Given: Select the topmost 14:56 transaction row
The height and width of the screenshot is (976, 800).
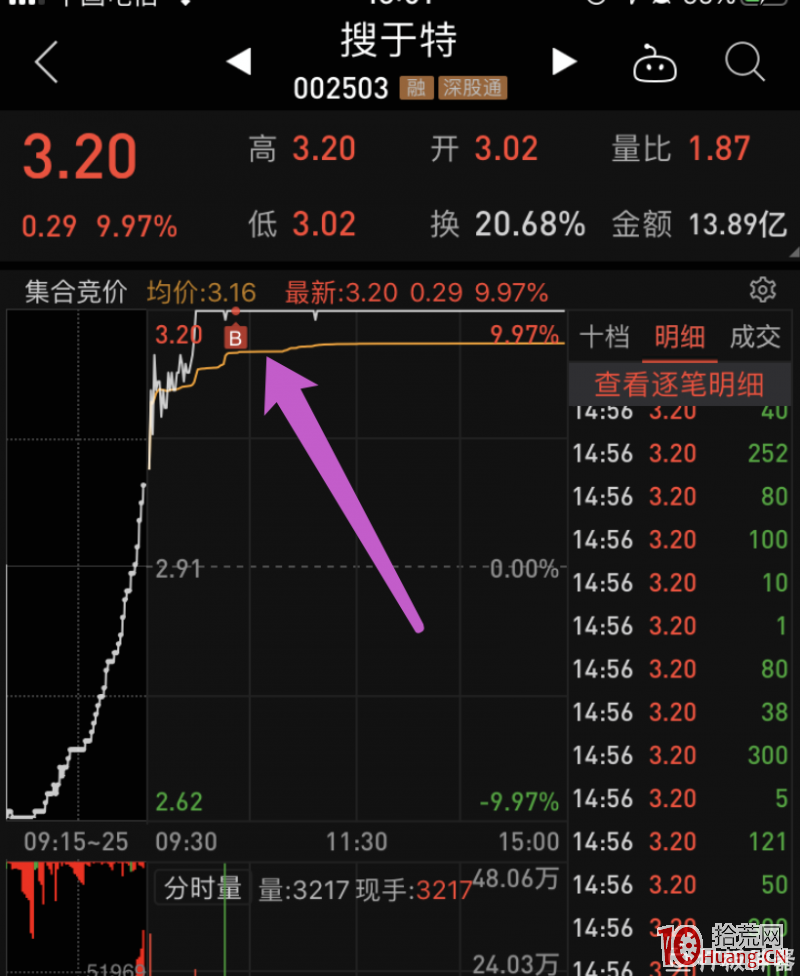Looking at the screenshot, I should pos(680,410).
